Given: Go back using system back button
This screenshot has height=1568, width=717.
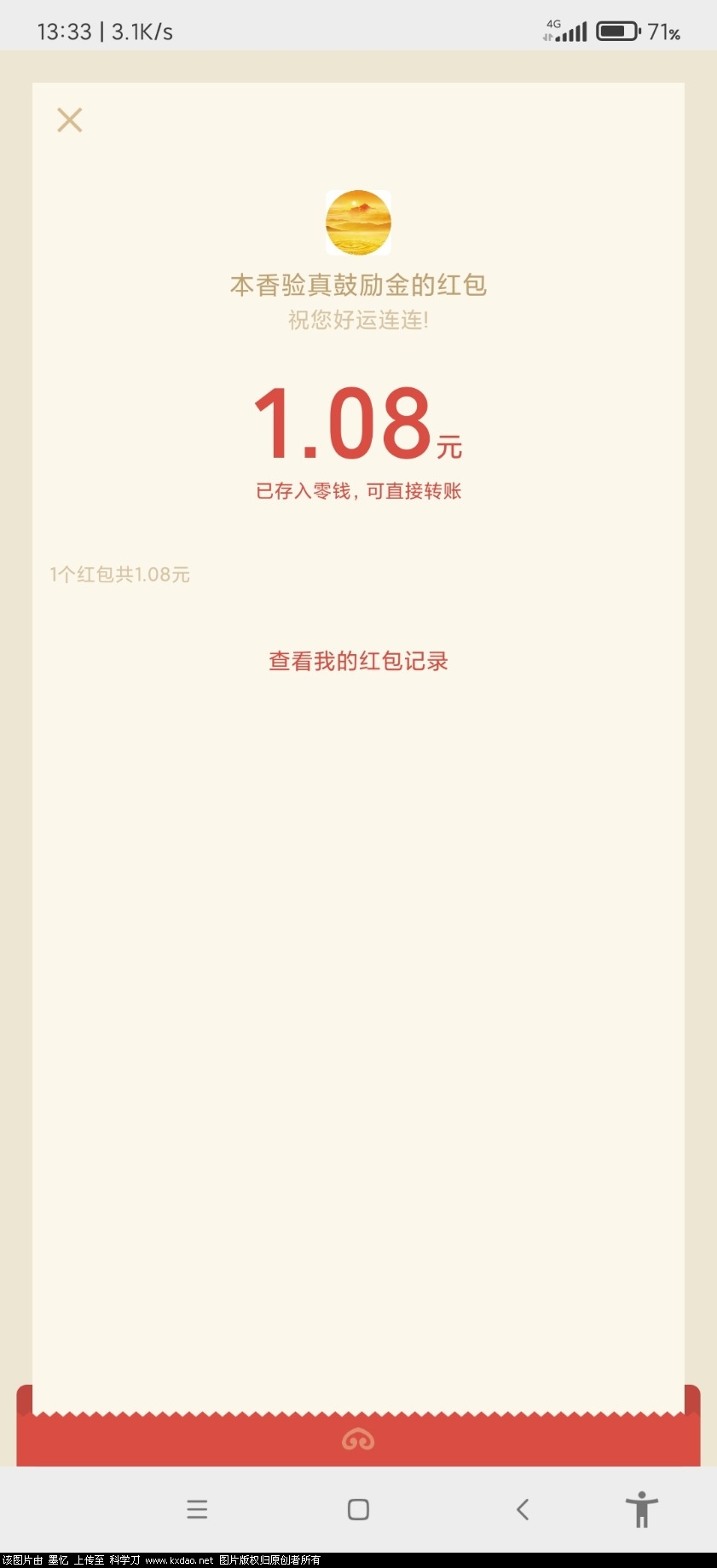Looking at the screenshot, I should [523, 1509].
